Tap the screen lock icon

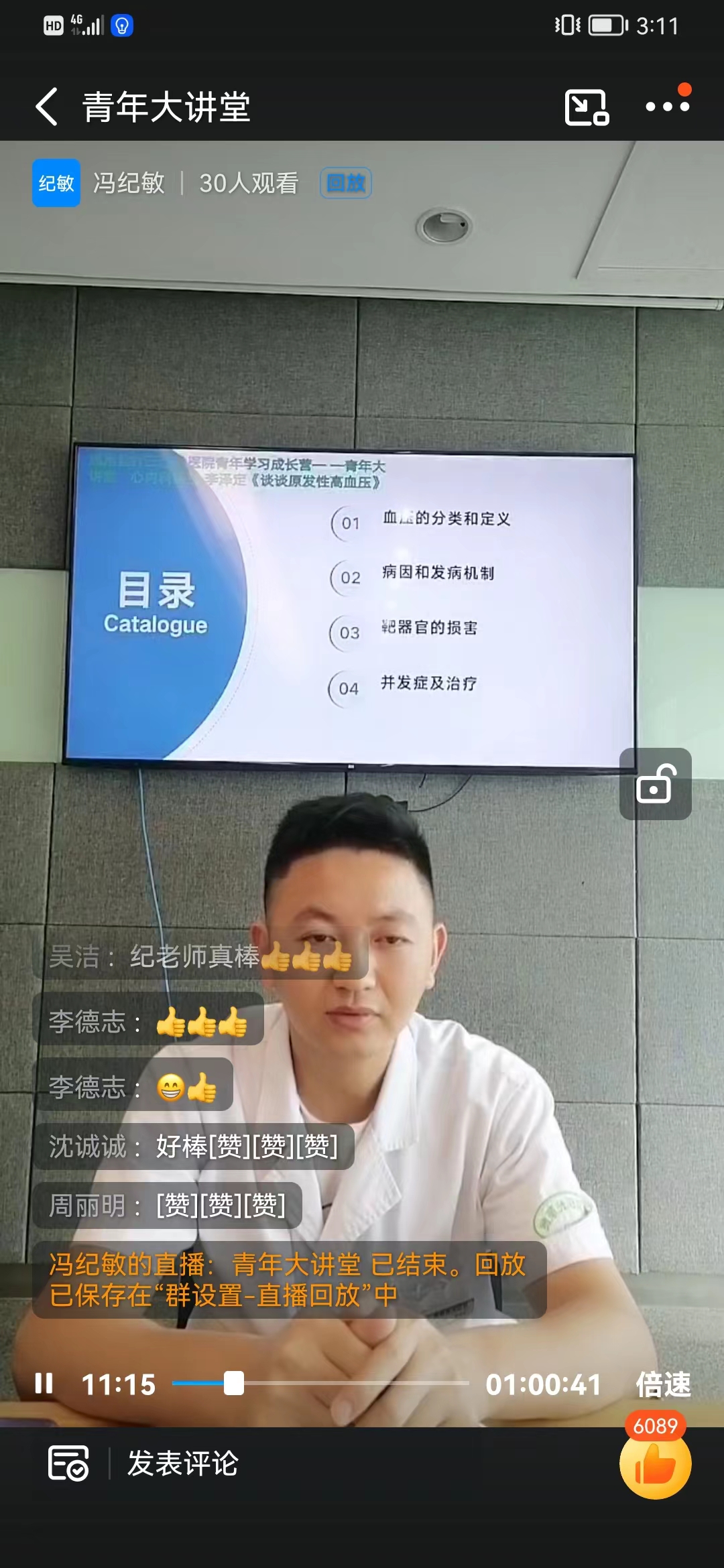coord(655,784)
